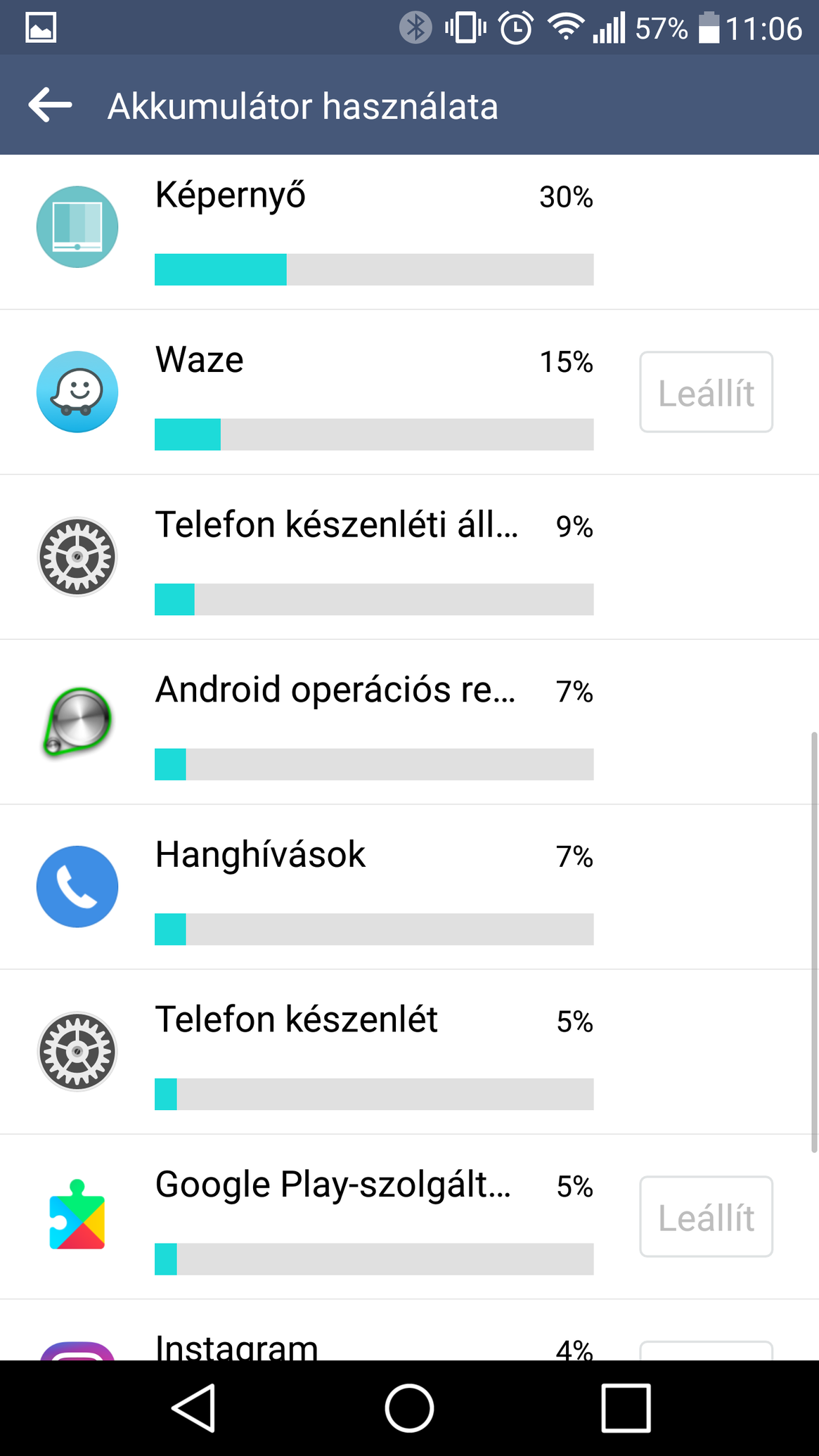Open Telefon készenlét battery details

[373, 1052]
